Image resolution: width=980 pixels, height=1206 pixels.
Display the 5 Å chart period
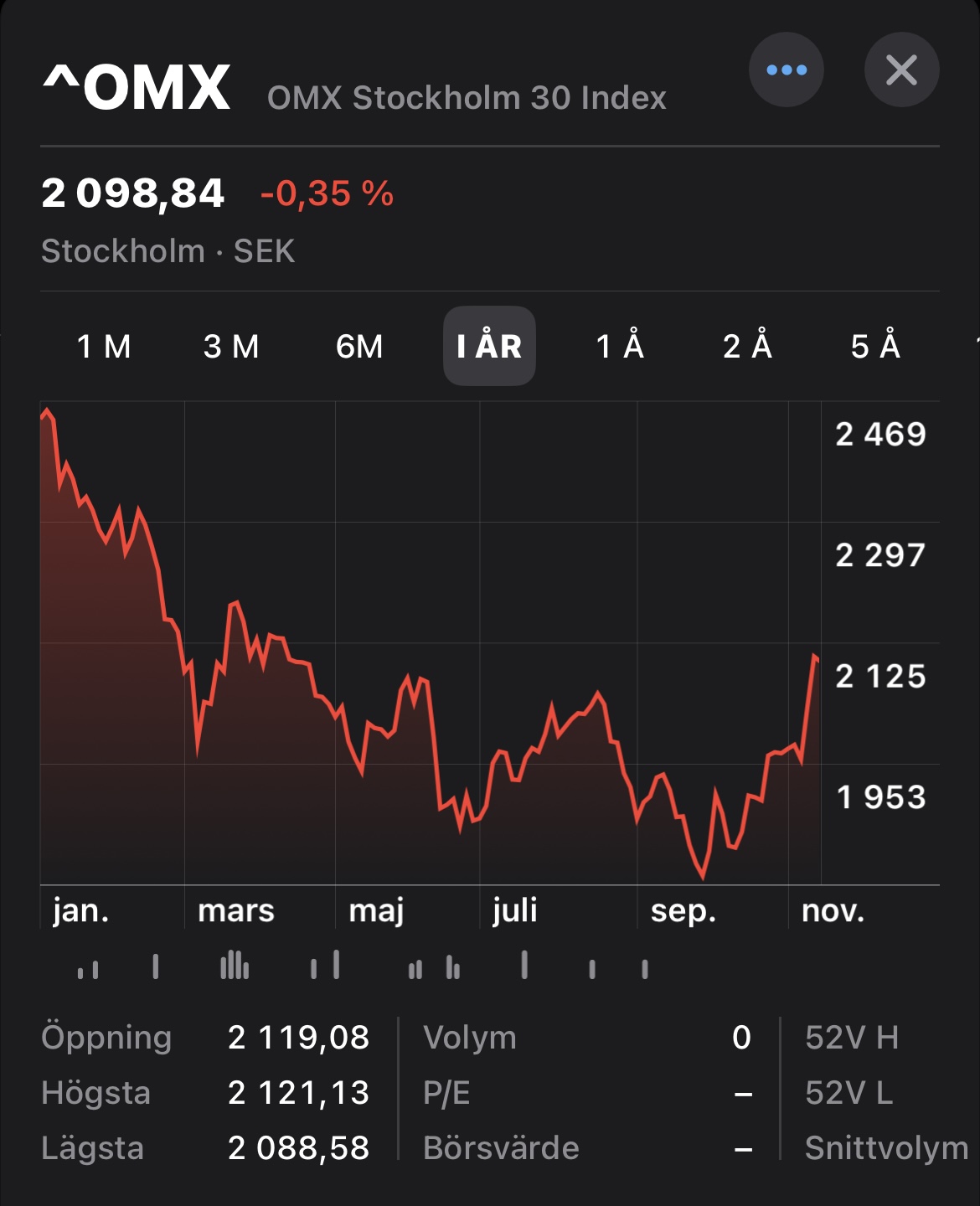coord(875,346)
